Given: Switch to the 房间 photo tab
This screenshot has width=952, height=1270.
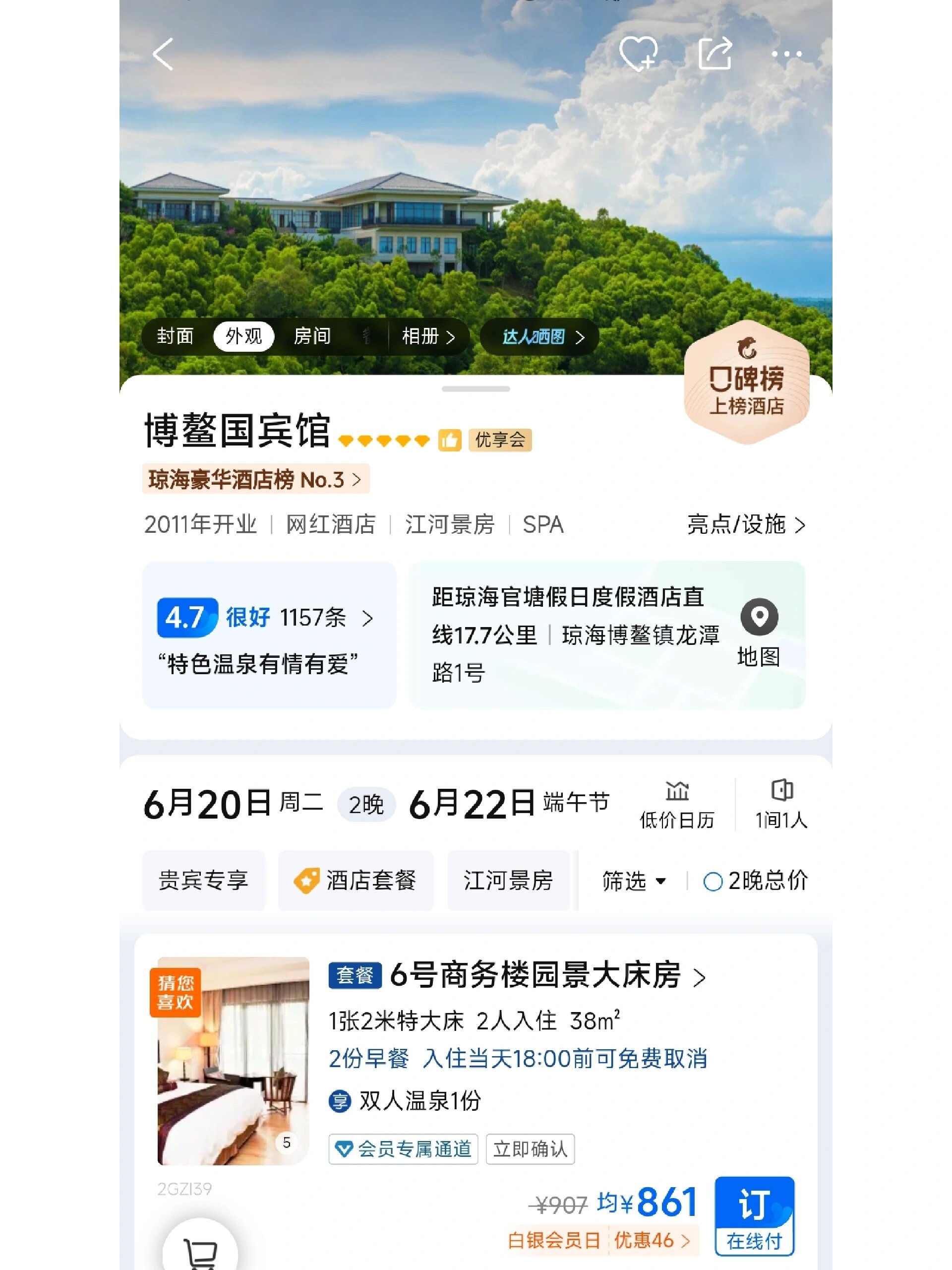Looking at the screenshot, I should (313, 338).
